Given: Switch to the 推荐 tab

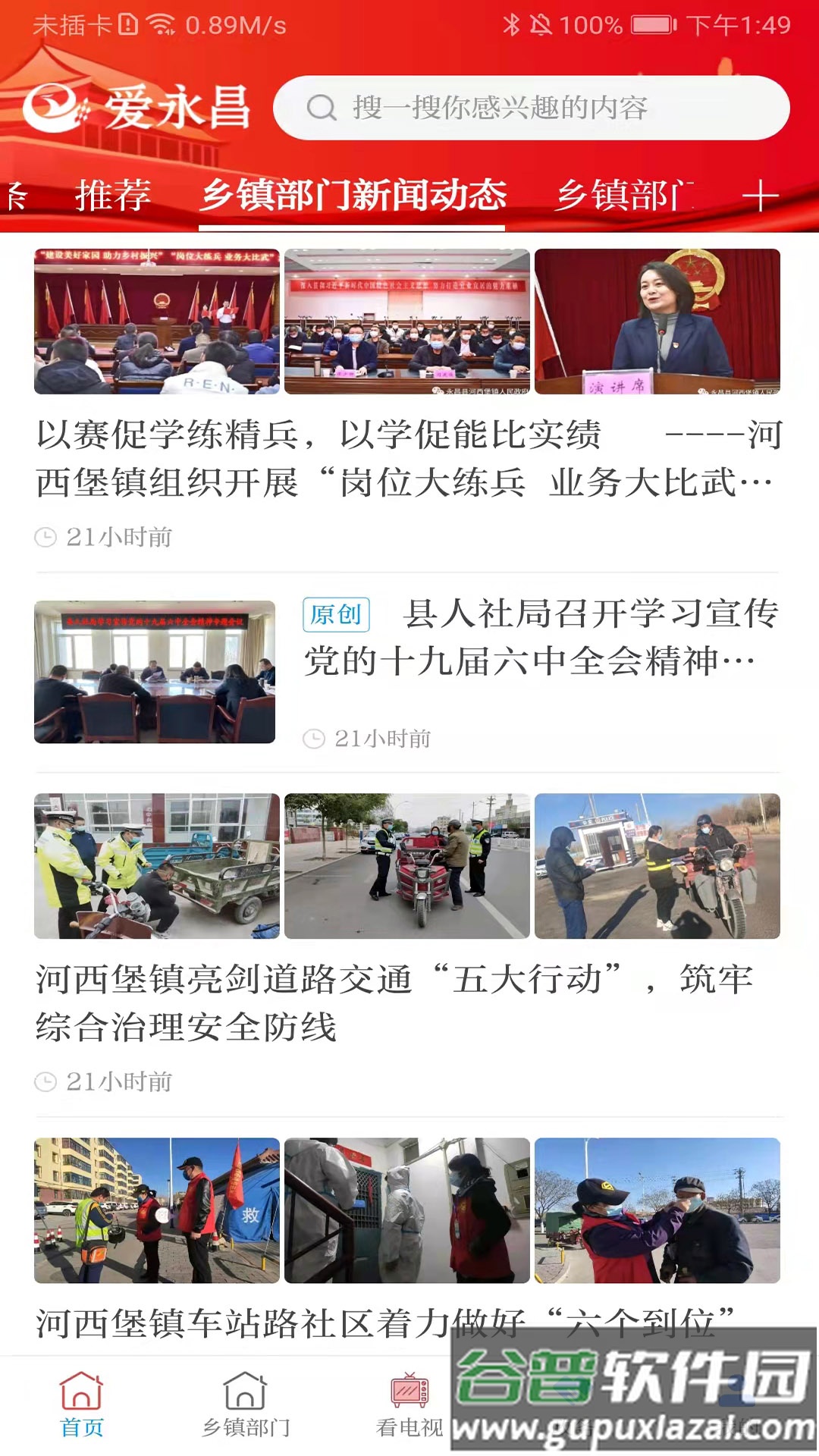Looking at the screenshot, I should tap(113, 196).
